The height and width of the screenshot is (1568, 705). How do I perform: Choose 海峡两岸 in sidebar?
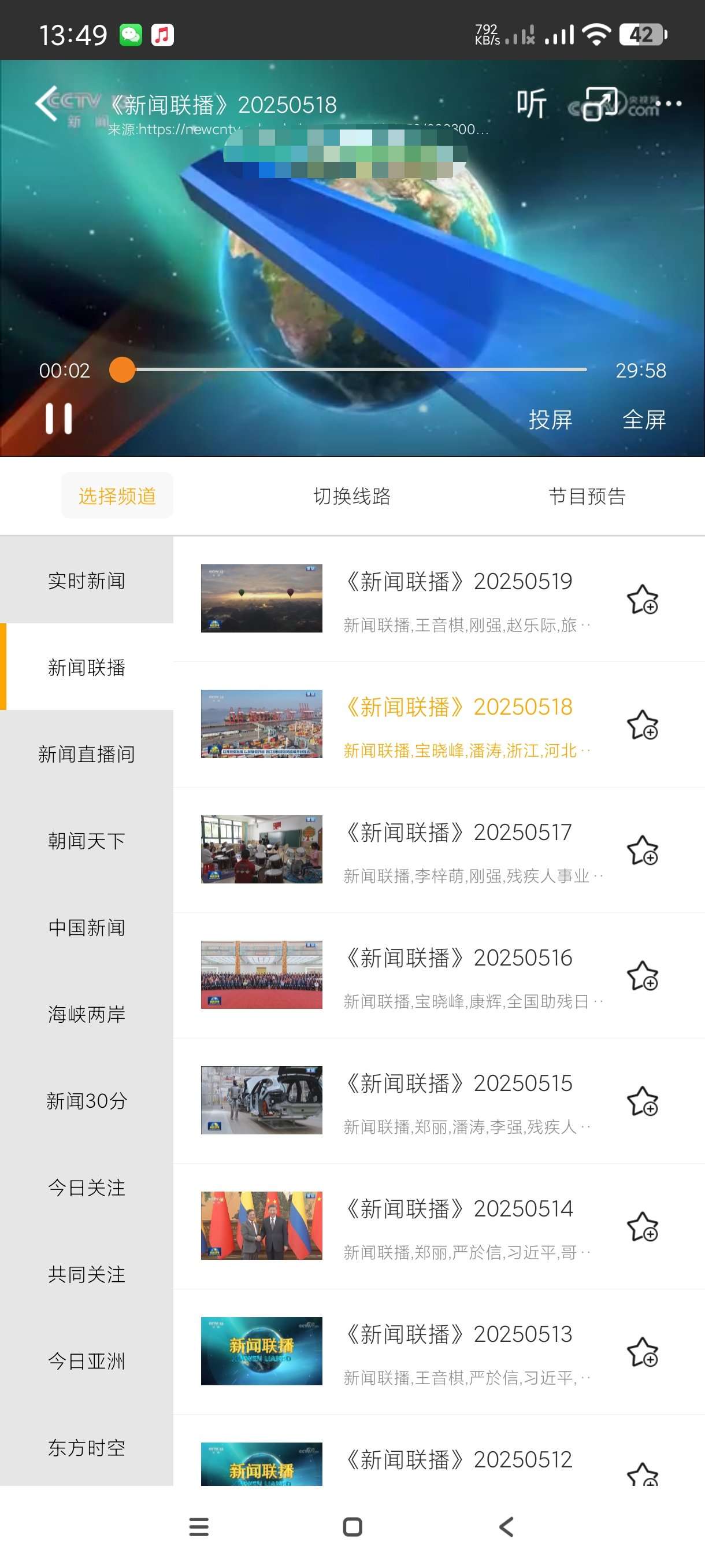tap(86, 1014)
